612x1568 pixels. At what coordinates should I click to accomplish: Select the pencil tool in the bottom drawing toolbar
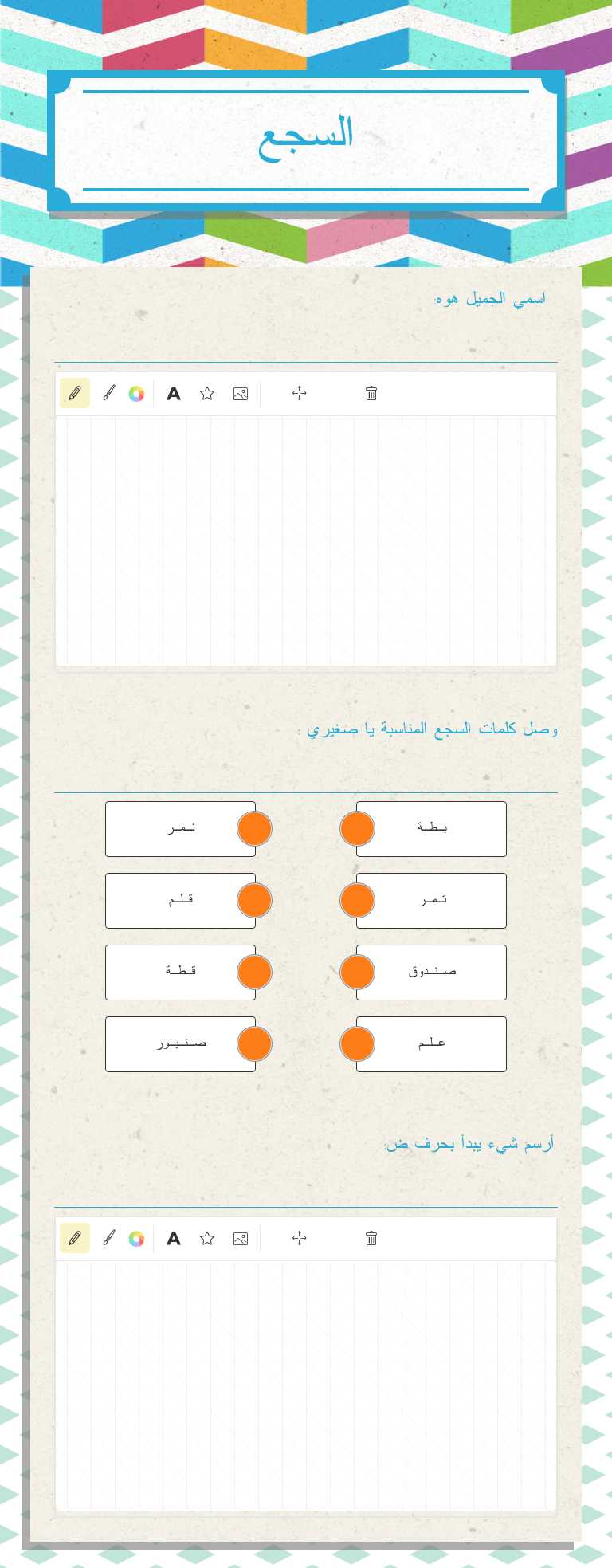coord(74,1238)
